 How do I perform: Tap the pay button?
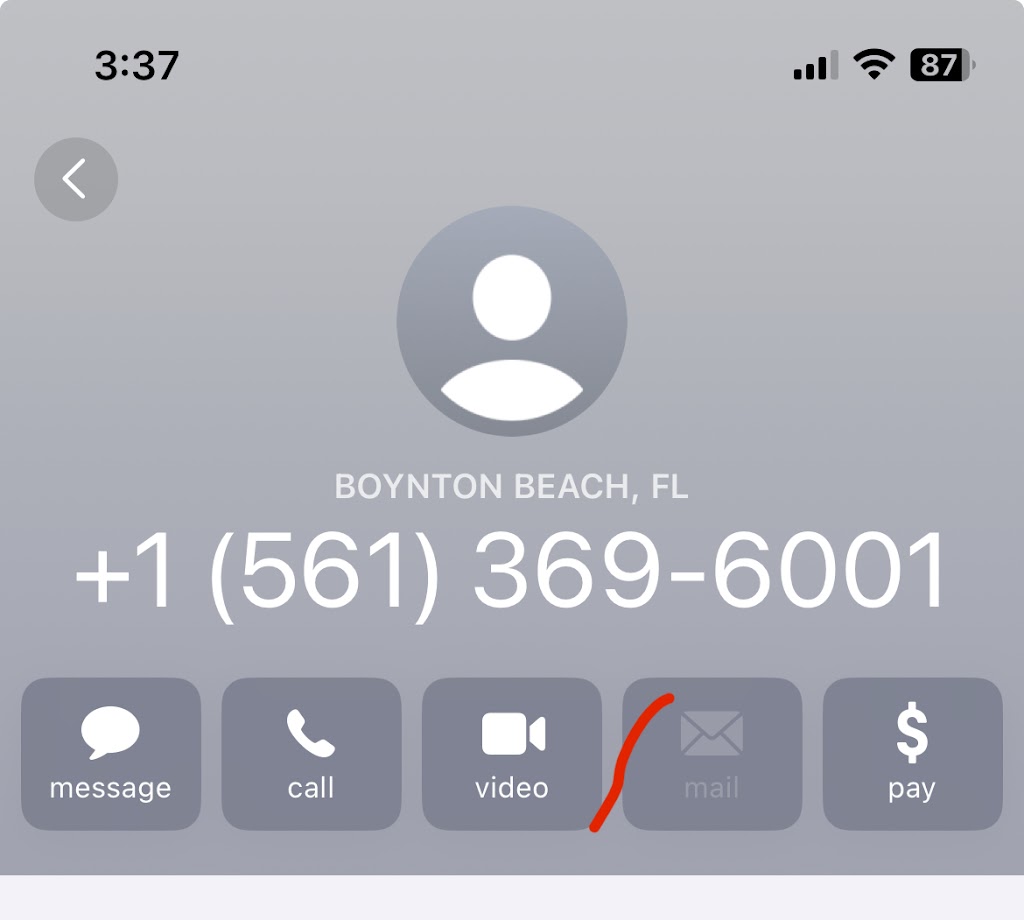(912, 754)
